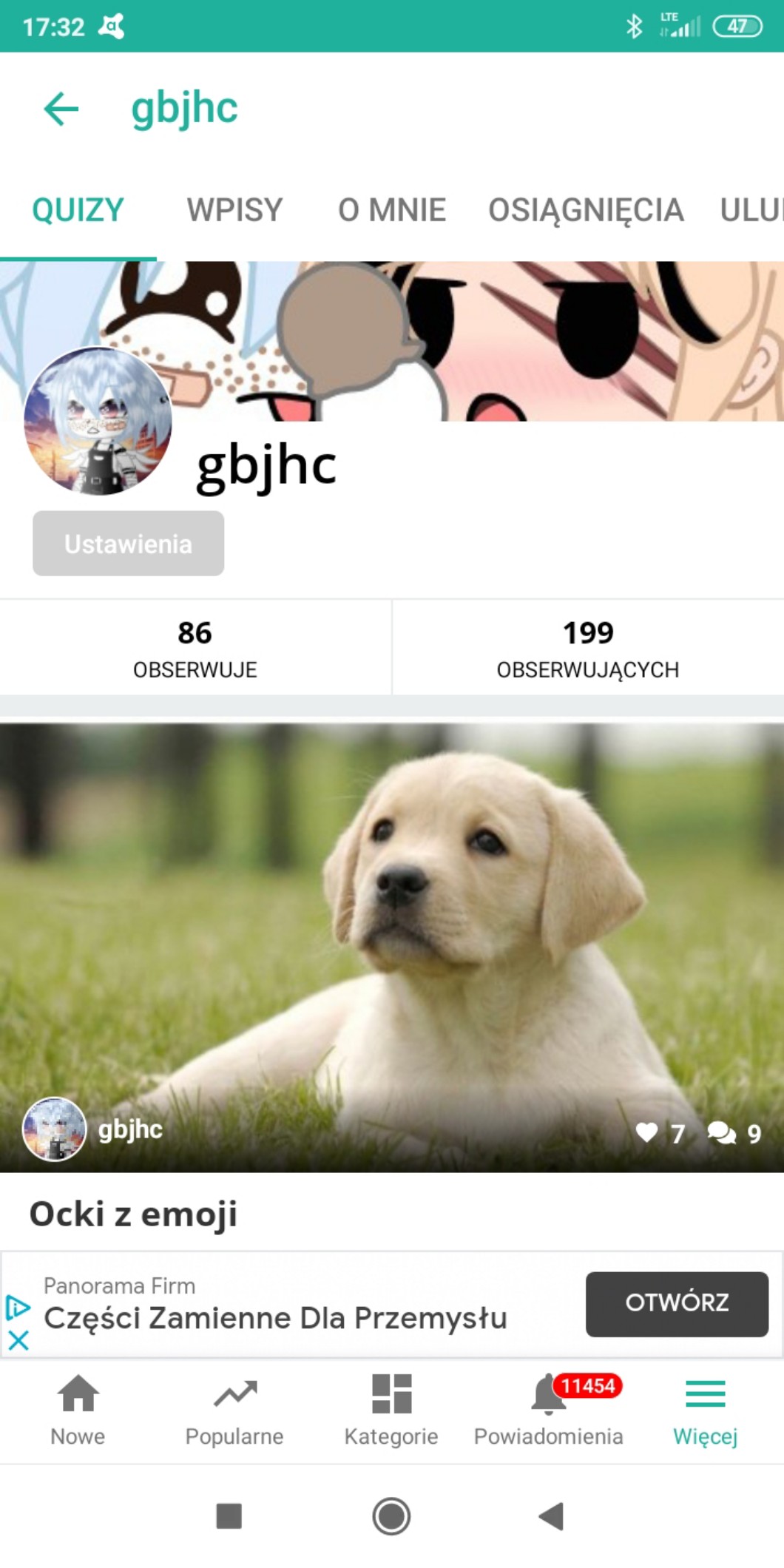Viewport: 784px width, 1568px height.
Task: Select the OSIĄGNIĘCIA tab
Action: pos(585,210)
